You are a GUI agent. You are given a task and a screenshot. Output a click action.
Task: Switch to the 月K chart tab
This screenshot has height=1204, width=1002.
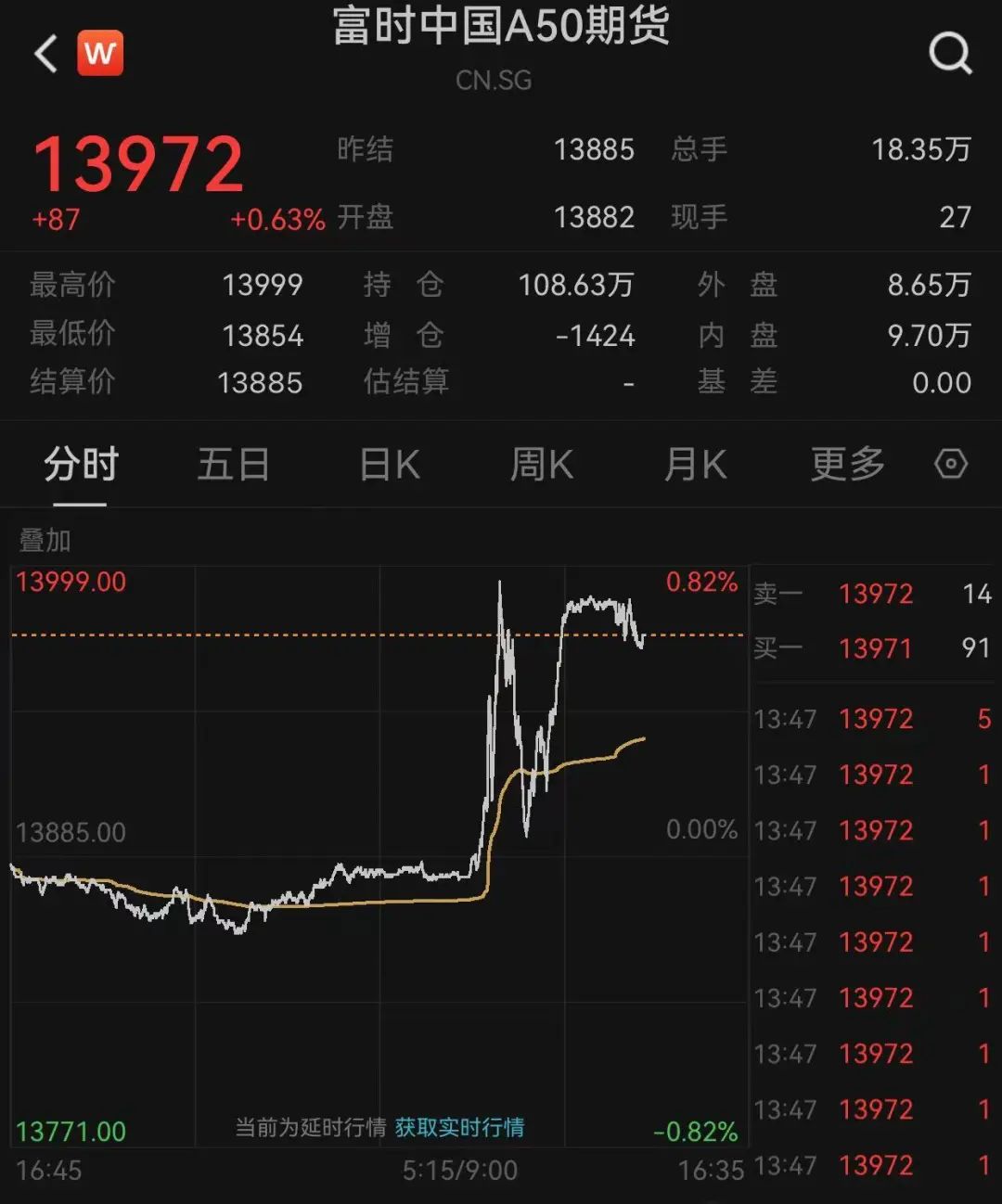click(695, 464)
